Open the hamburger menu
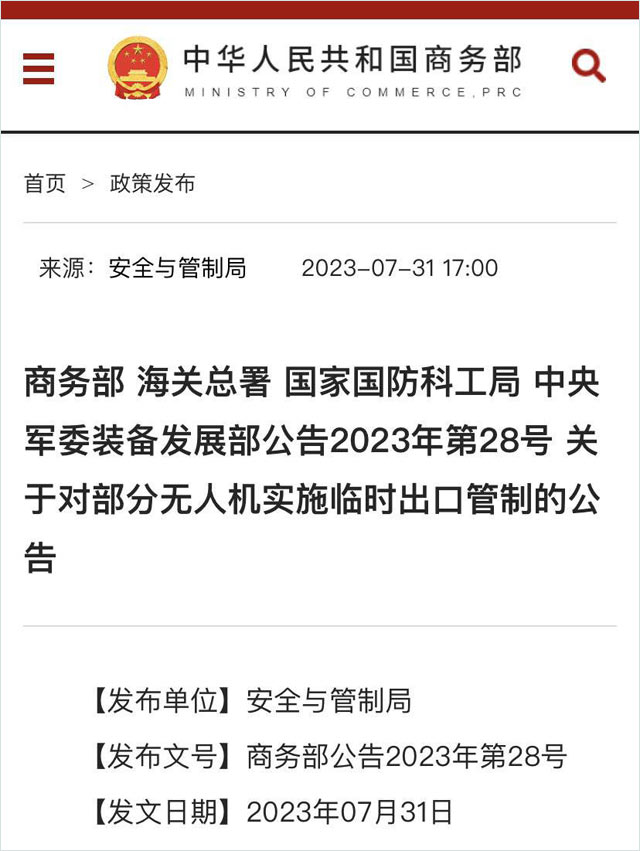The image size is (640, 851). coord(39,68)
